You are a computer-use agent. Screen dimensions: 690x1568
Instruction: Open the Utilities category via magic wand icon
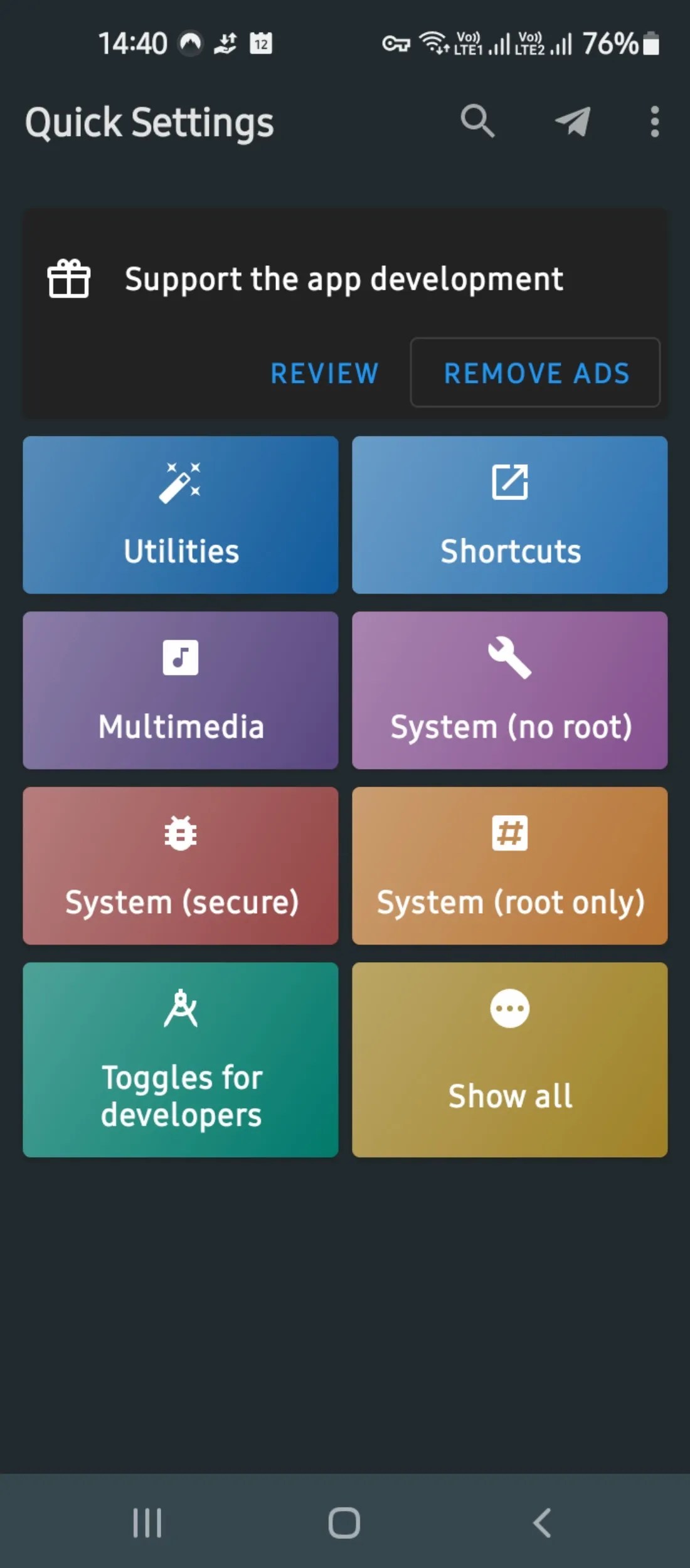pyautogui.click(x=180, y=483)
